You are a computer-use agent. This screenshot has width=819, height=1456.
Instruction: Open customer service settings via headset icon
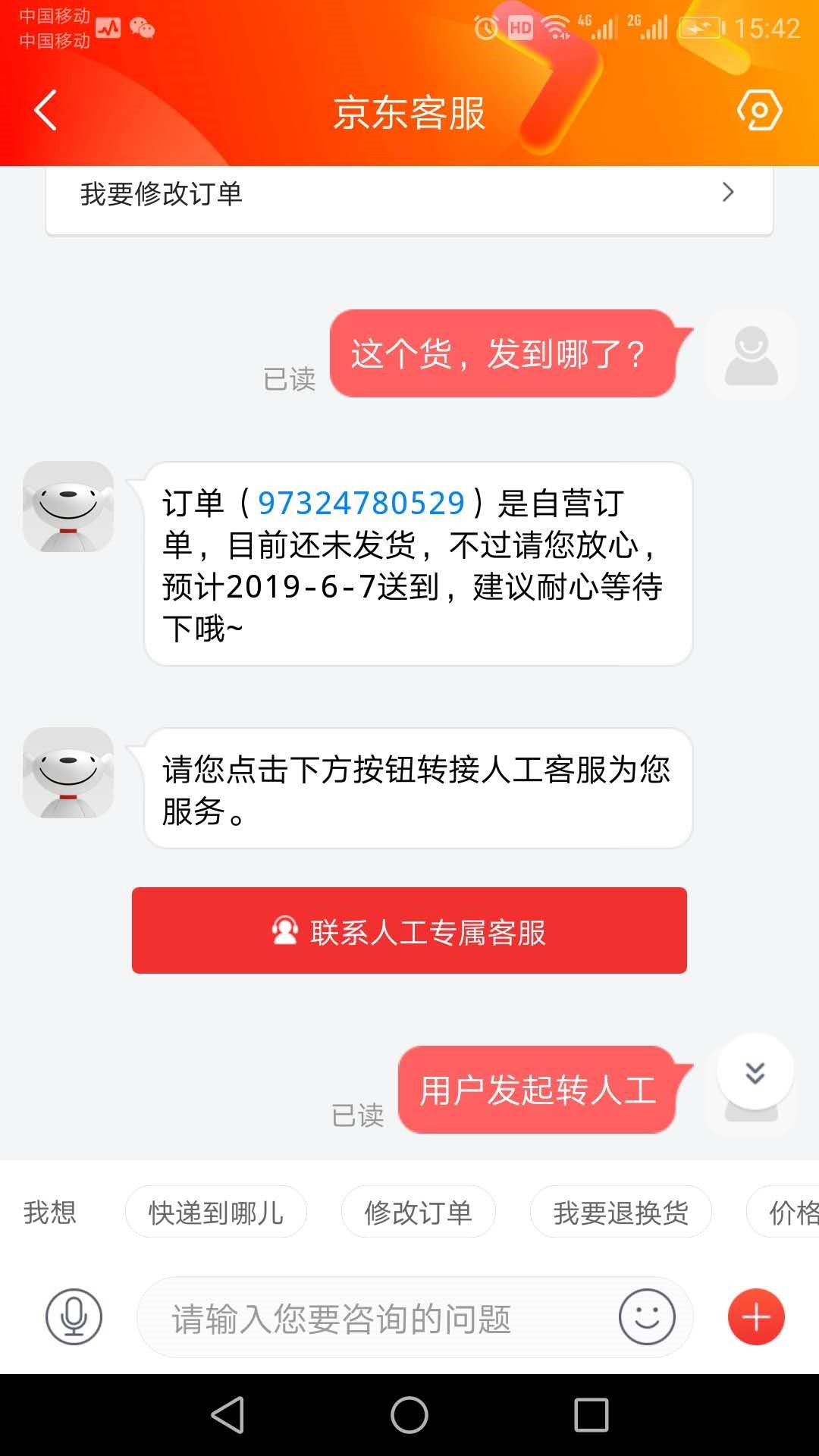point(761,111)
